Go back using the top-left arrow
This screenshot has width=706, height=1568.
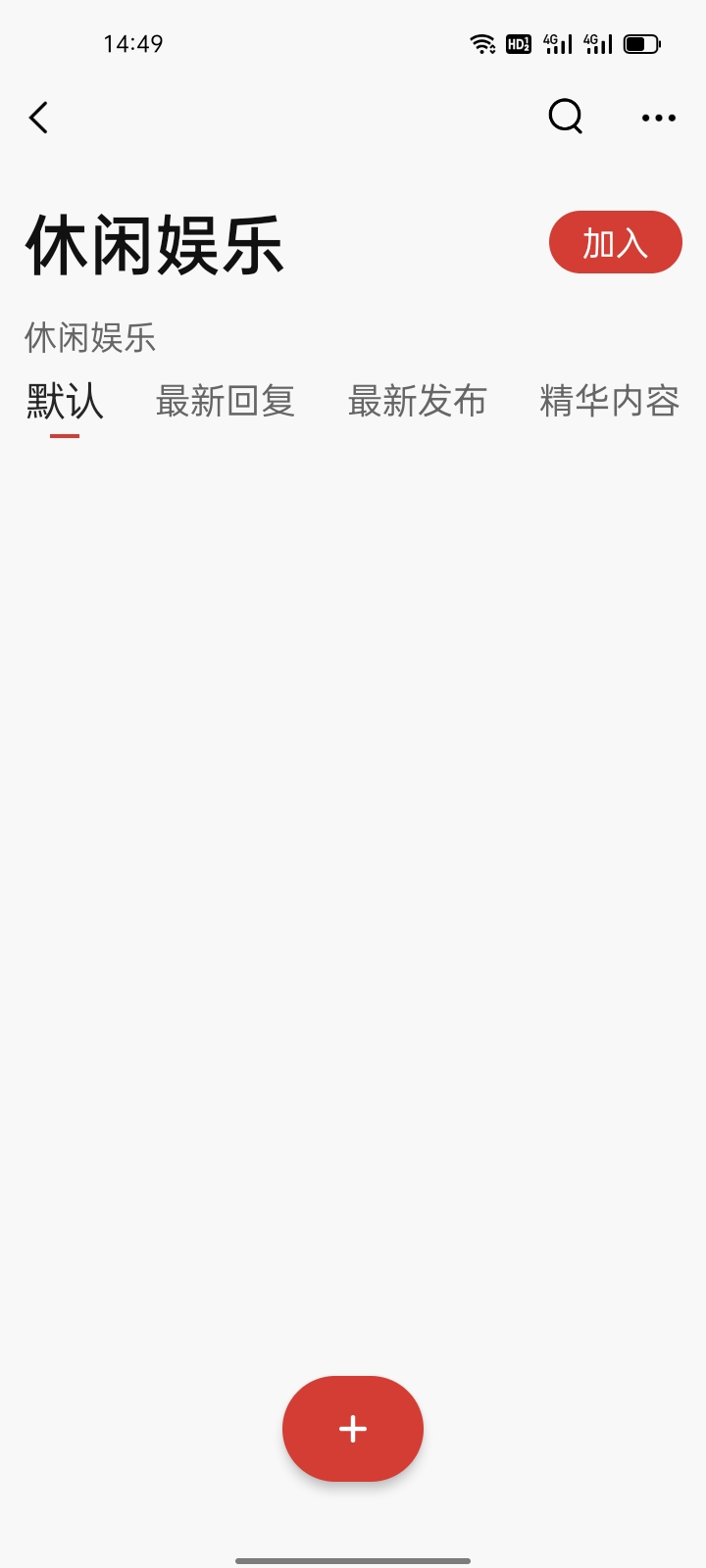click(38, 118)
